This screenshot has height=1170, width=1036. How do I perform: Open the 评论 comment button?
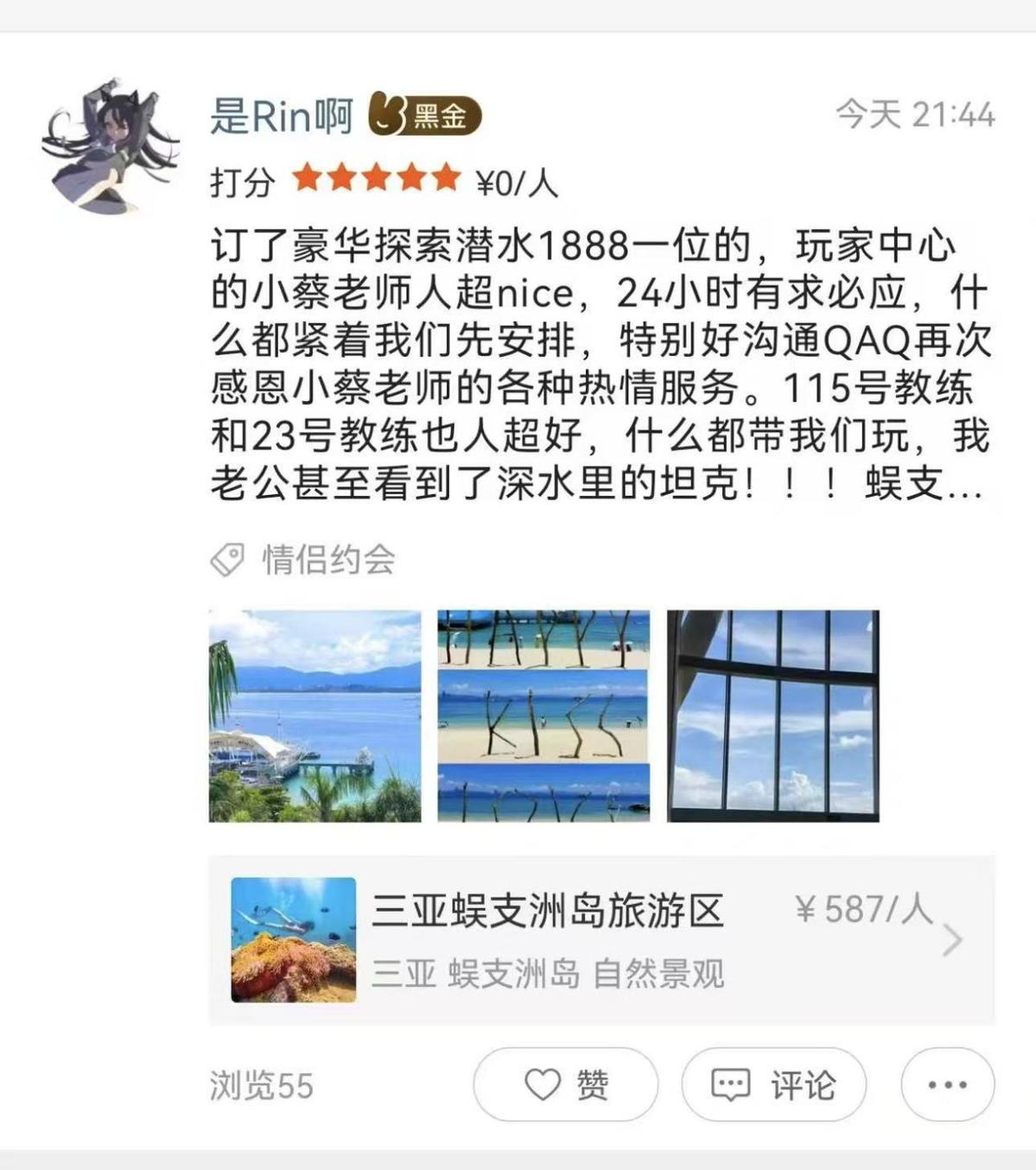tap(773, 1084)
